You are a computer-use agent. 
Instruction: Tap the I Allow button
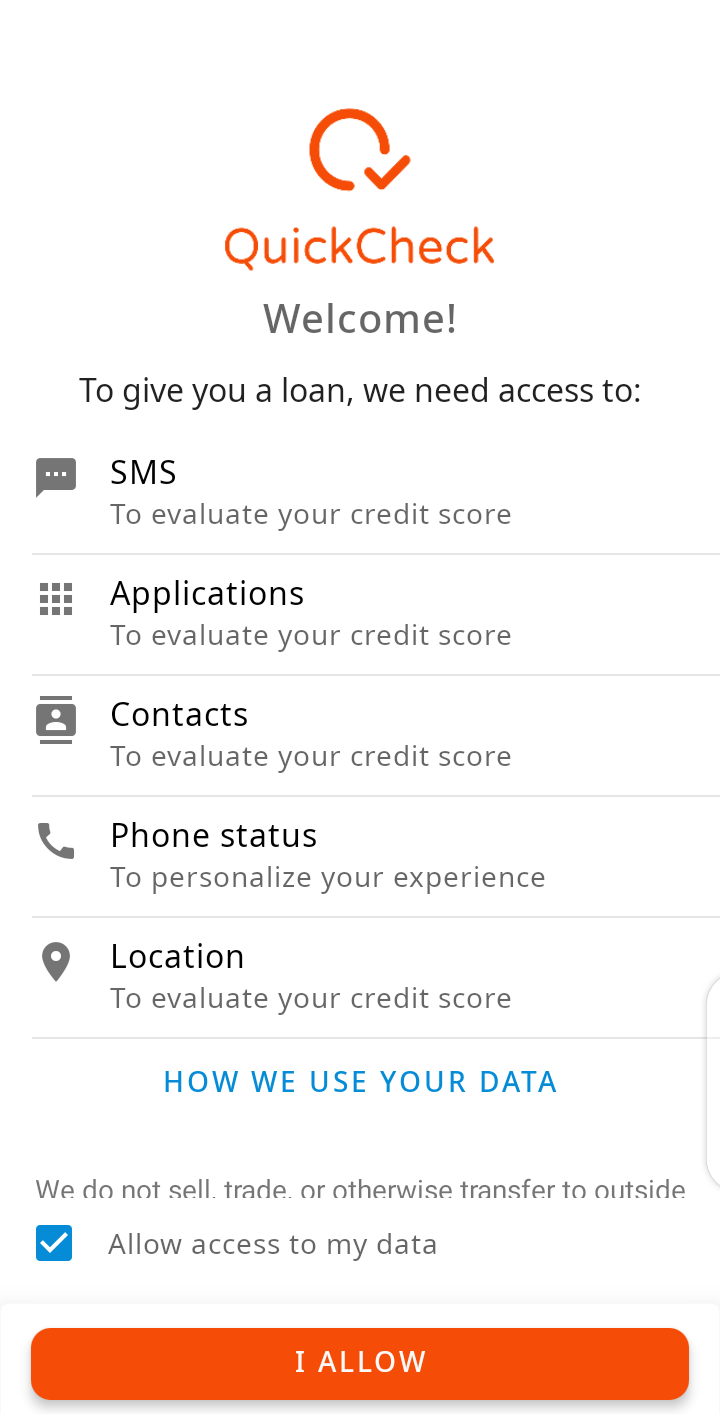[360, 1362]
